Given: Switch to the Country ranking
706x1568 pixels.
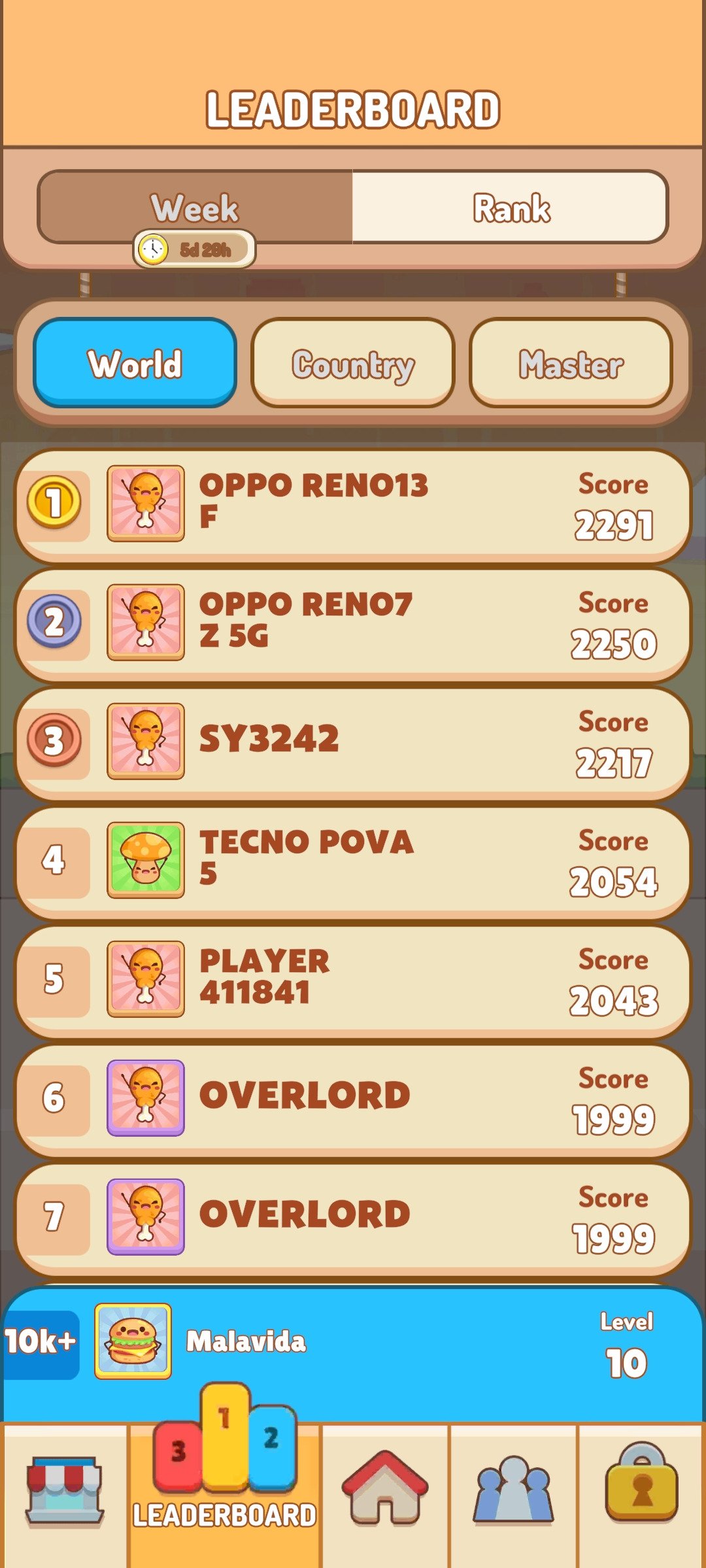Looking at the screenshot, I should (x=352, y=363).
